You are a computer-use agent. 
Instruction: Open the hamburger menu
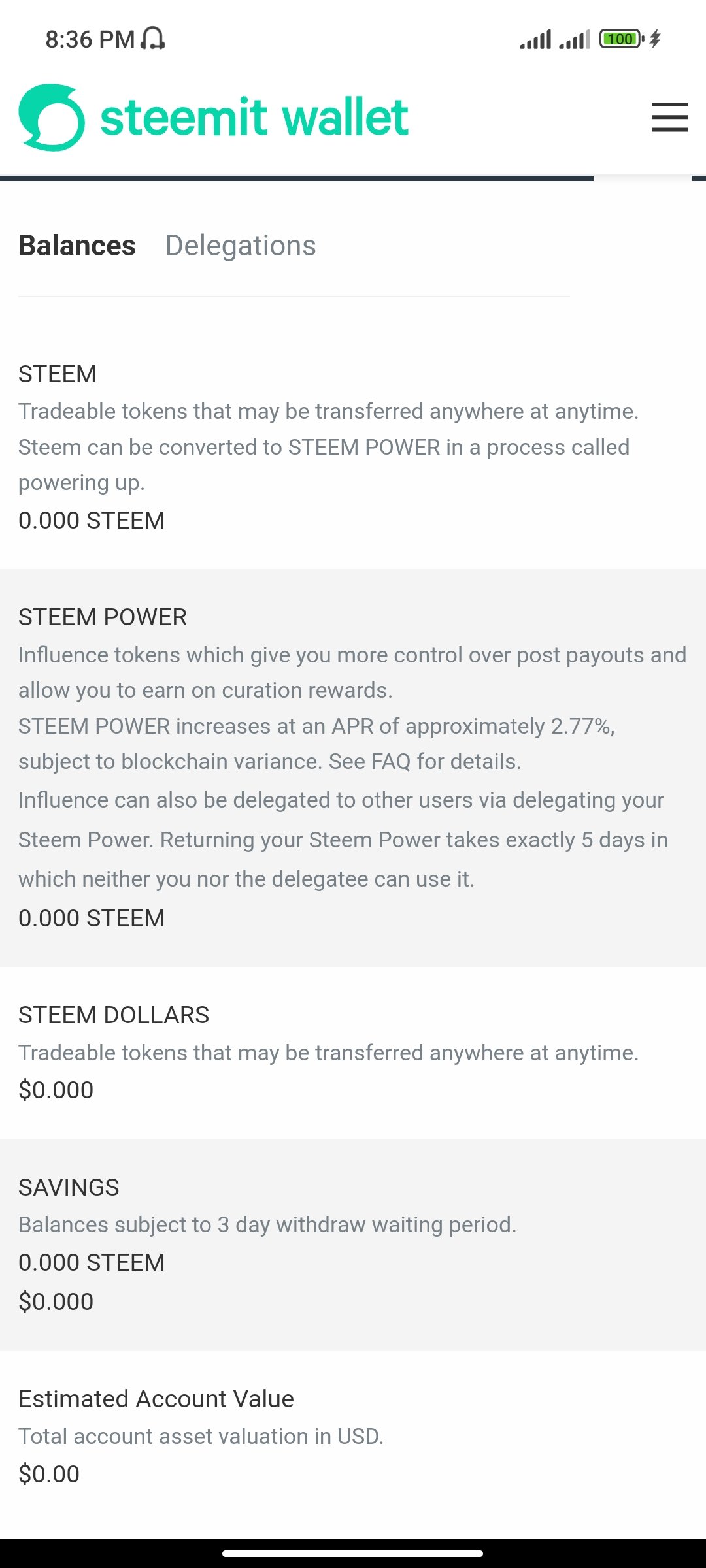669,117
